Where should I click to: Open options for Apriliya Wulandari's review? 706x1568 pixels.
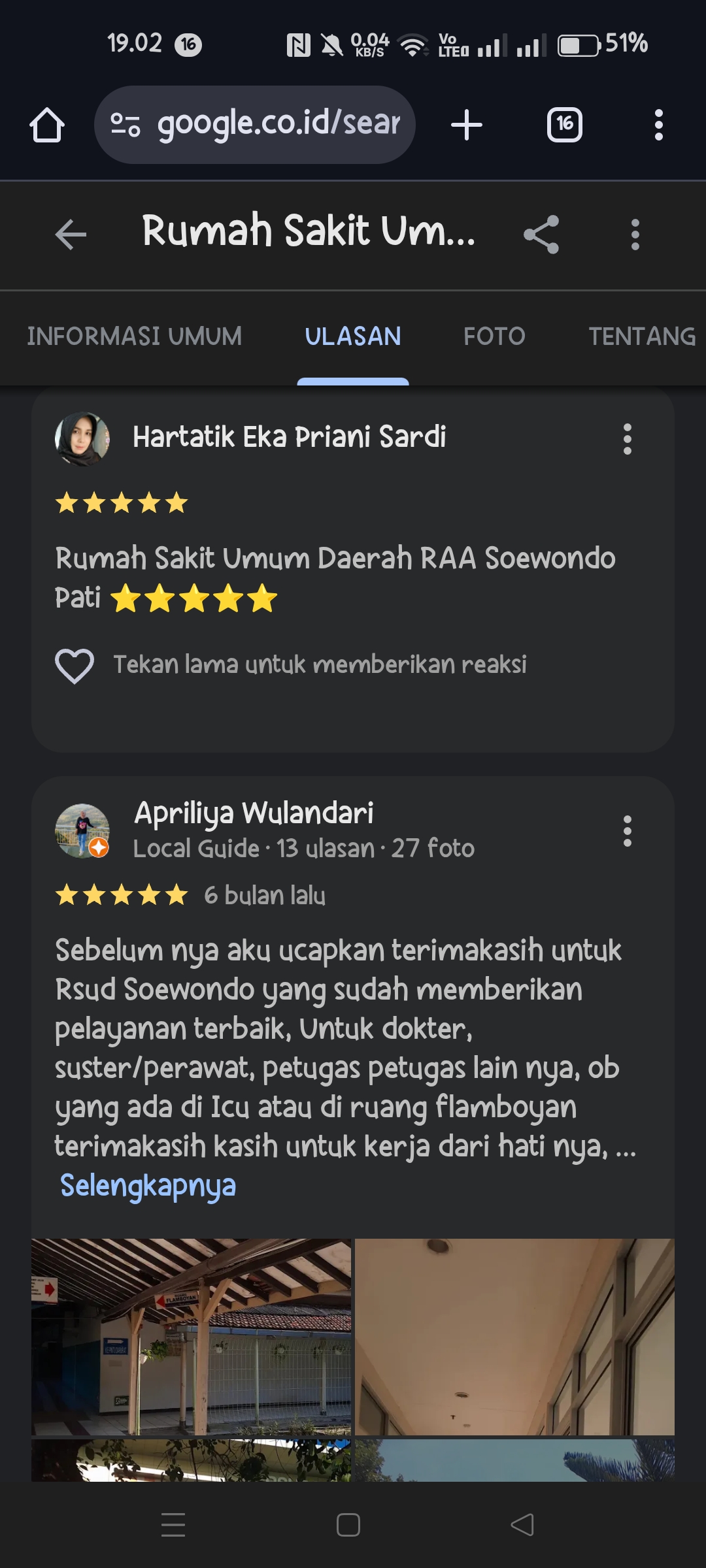click(627, 831)
